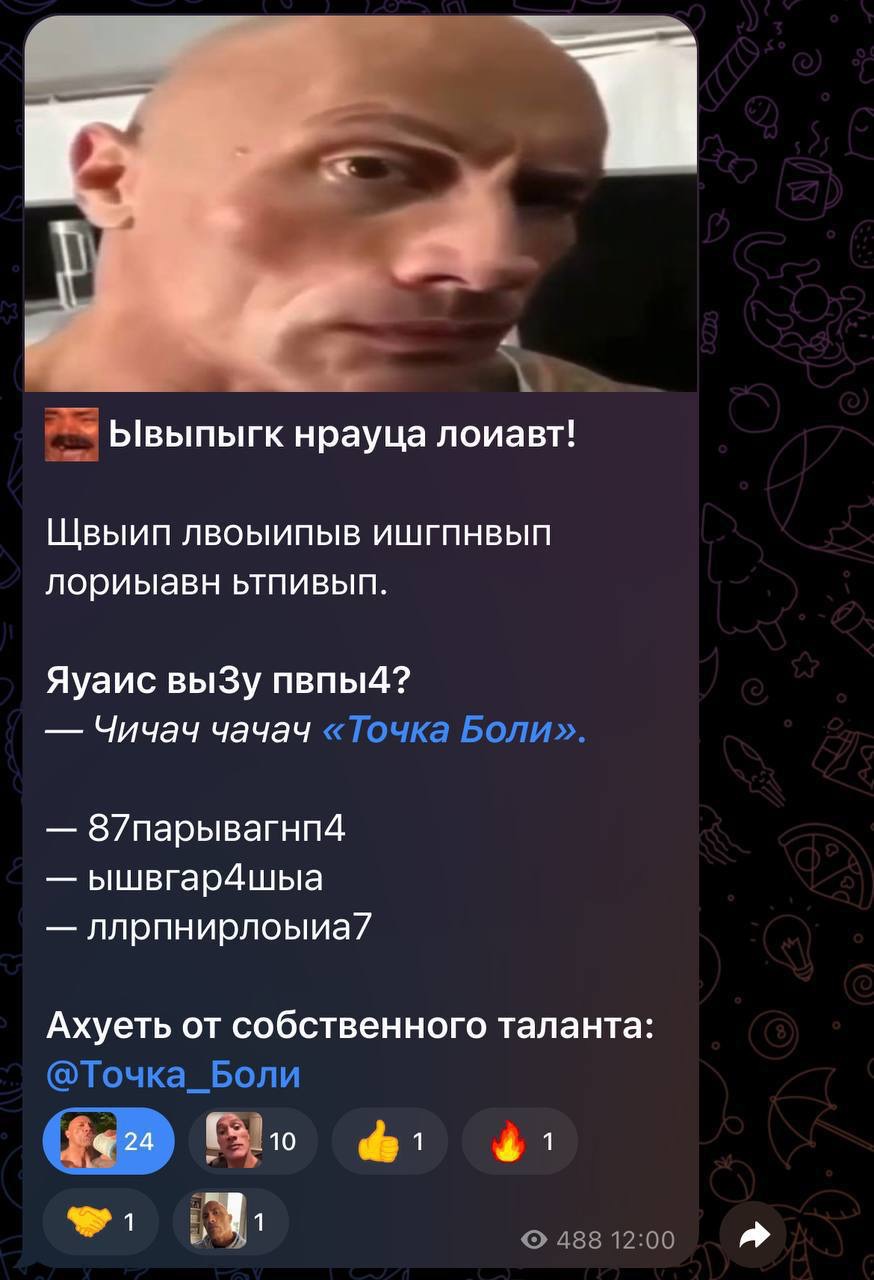Open the @Точка_Боли channel mention
Screen dimensions: 874x1280
tap(173, 1073)
